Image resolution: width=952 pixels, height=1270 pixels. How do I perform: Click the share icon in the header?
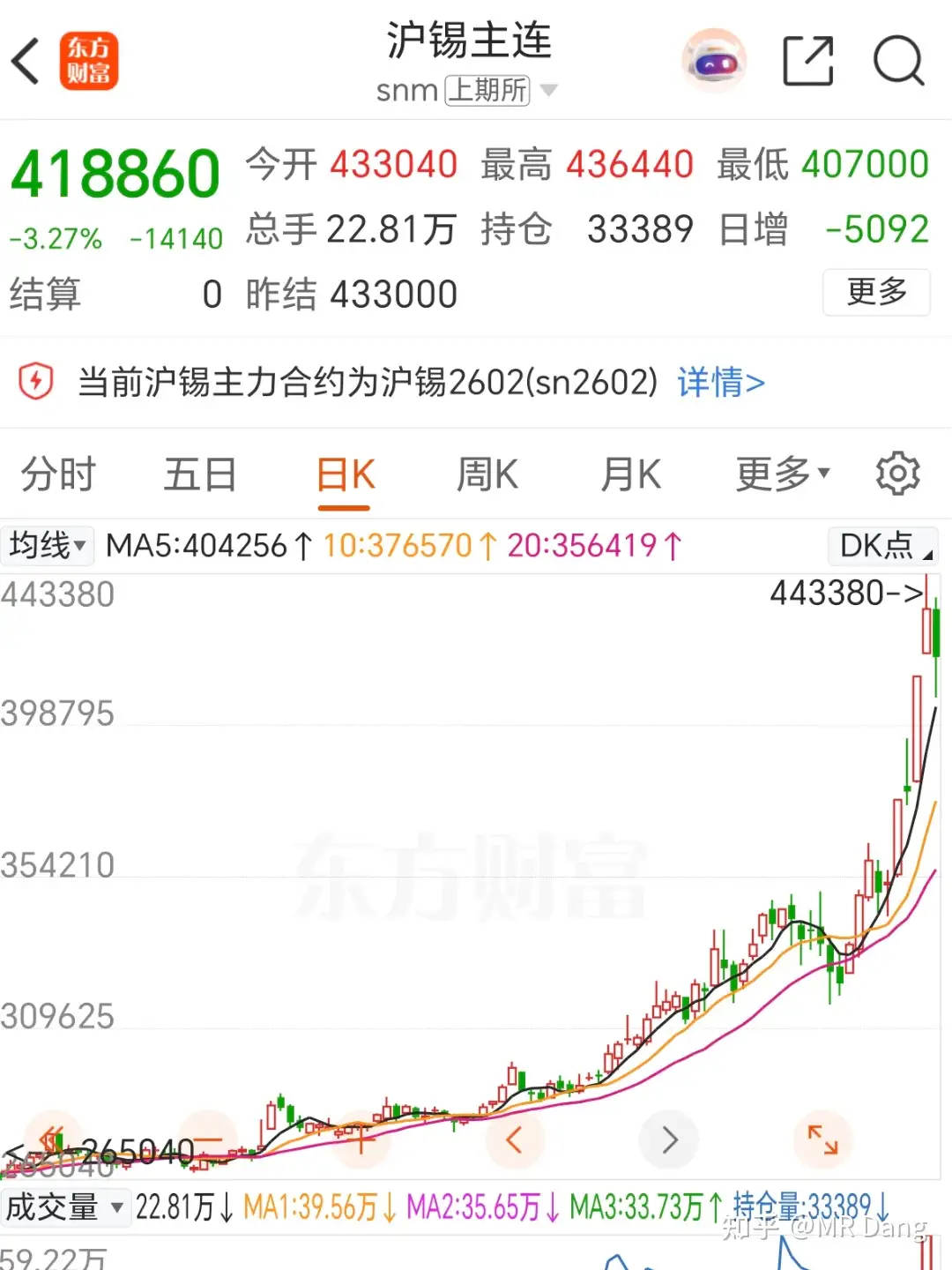pos(808,59)
